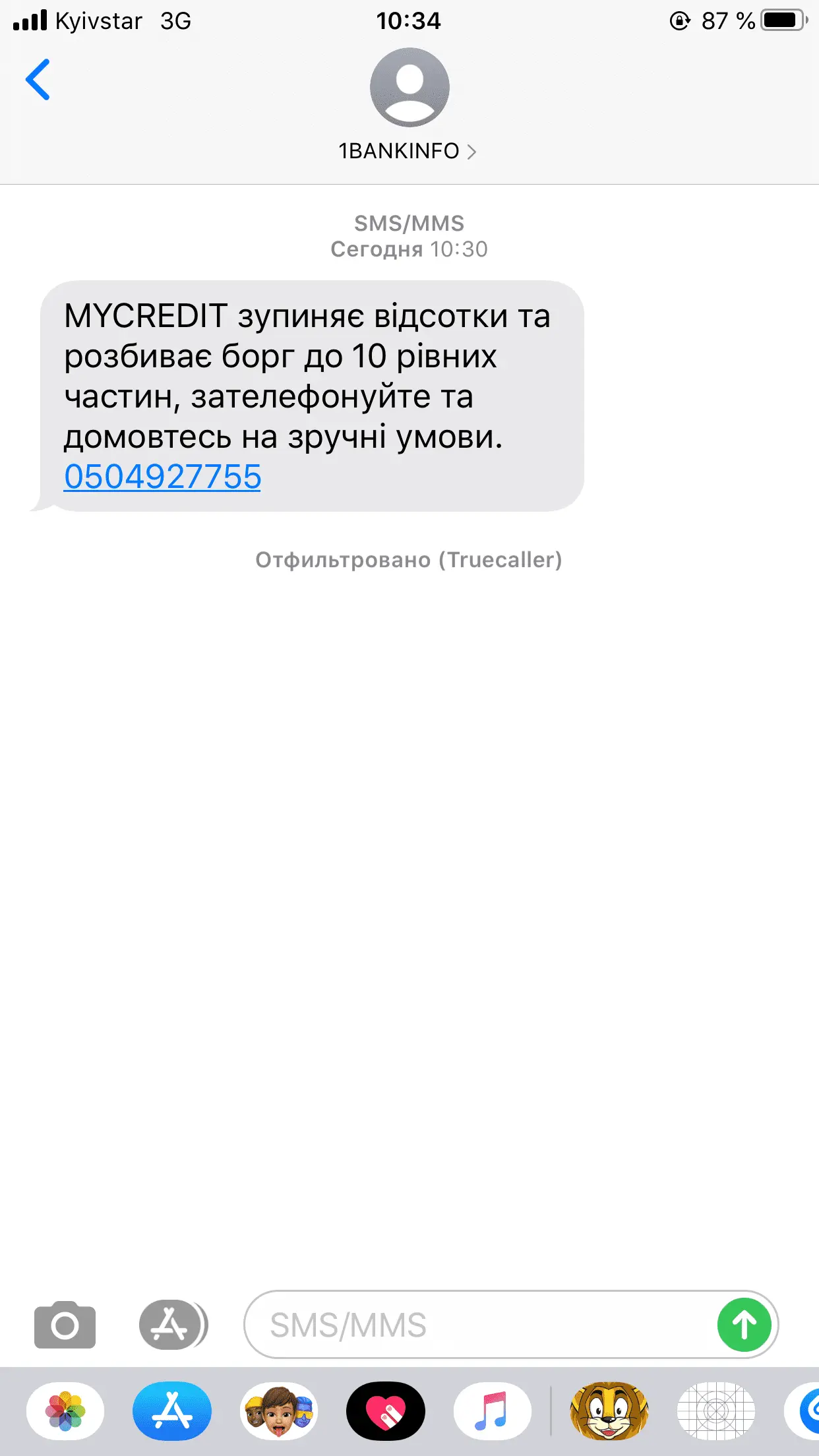Open App Store in the app strip
Viewport: 819px width, 1456px height.
[x=172, y=1412]
